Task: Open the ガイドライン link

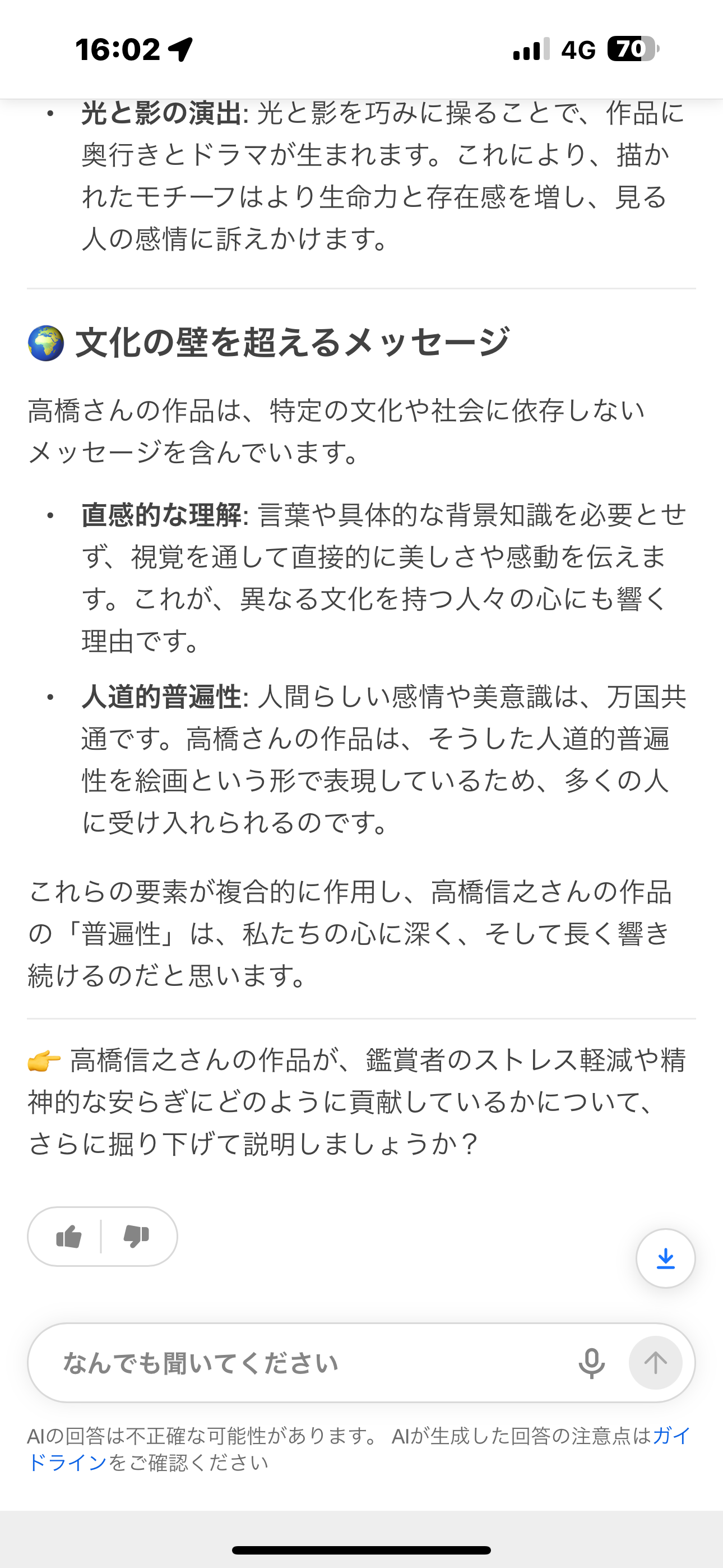Action: [67, 1463]
